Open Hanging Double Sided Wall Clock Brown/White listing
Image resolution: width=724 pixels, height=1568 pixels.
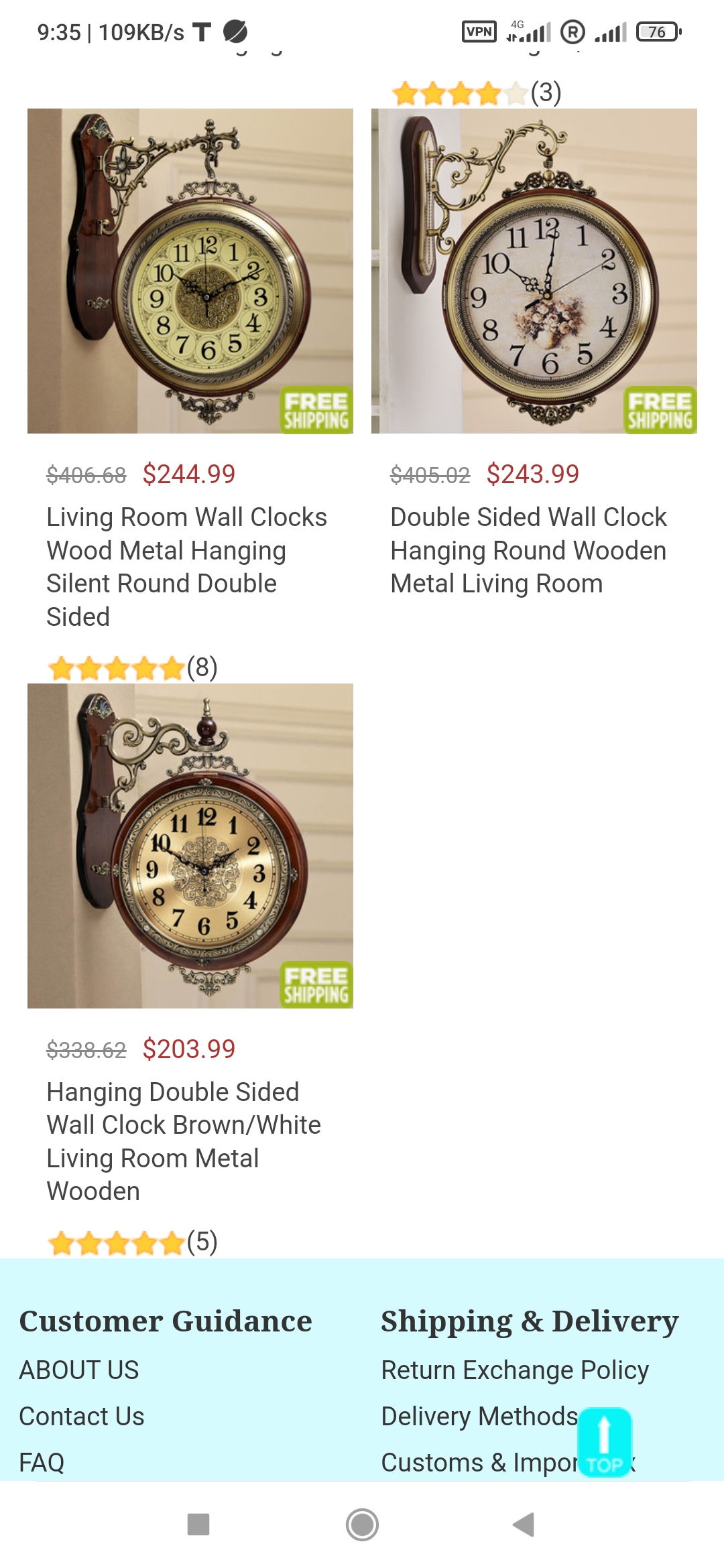183,1141
